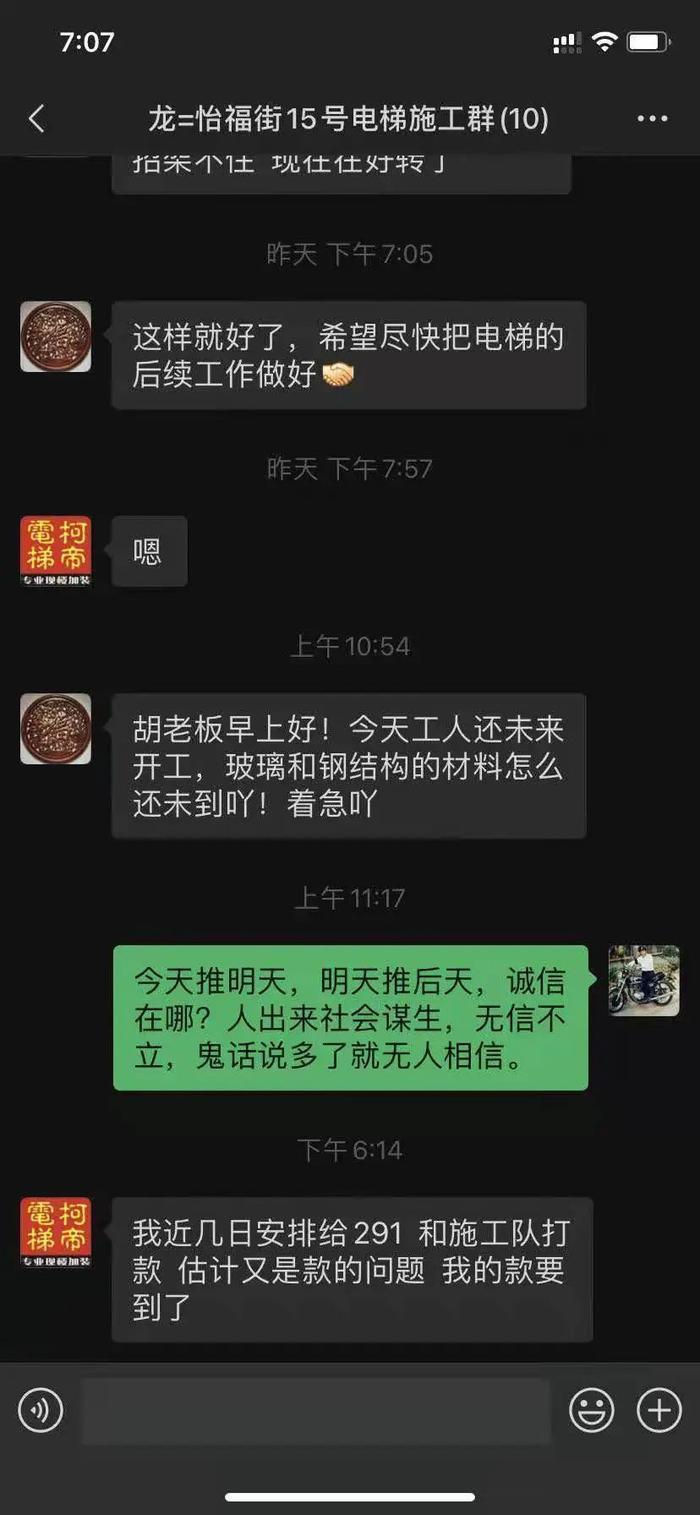Open the emoji picker
700x1515 pixels.
point(591,1411)
